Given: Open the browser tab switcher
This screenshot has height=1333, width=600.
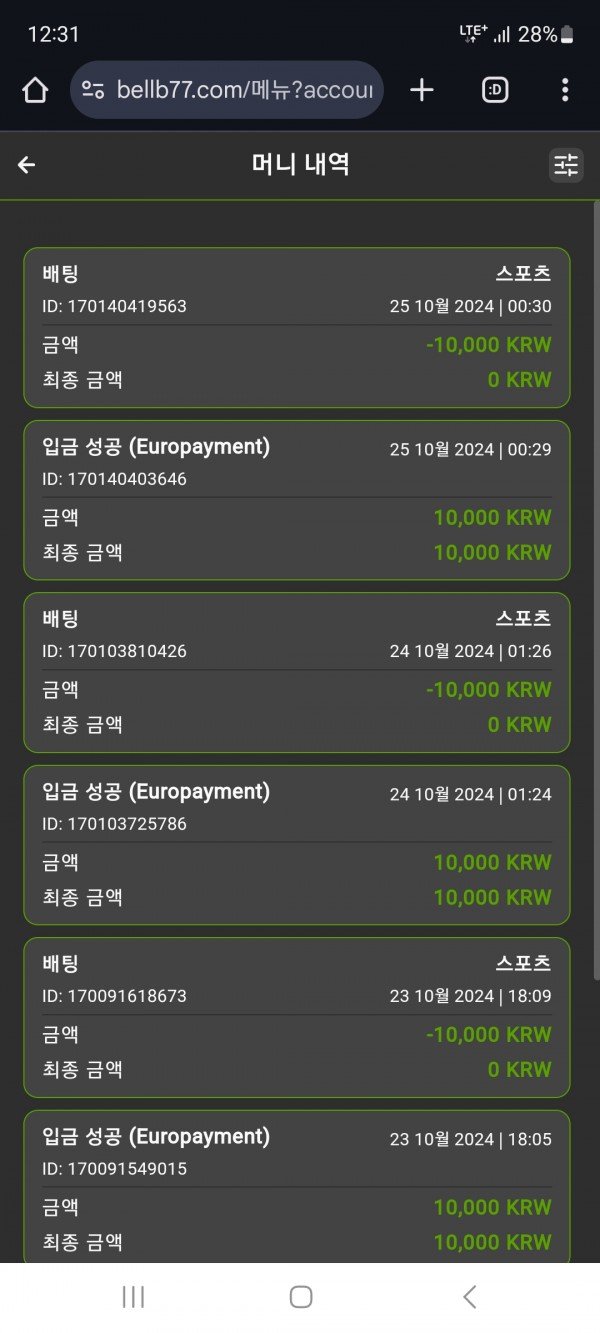Looking at the screenshot, I should pyautogui.click(x=494, y=91).
